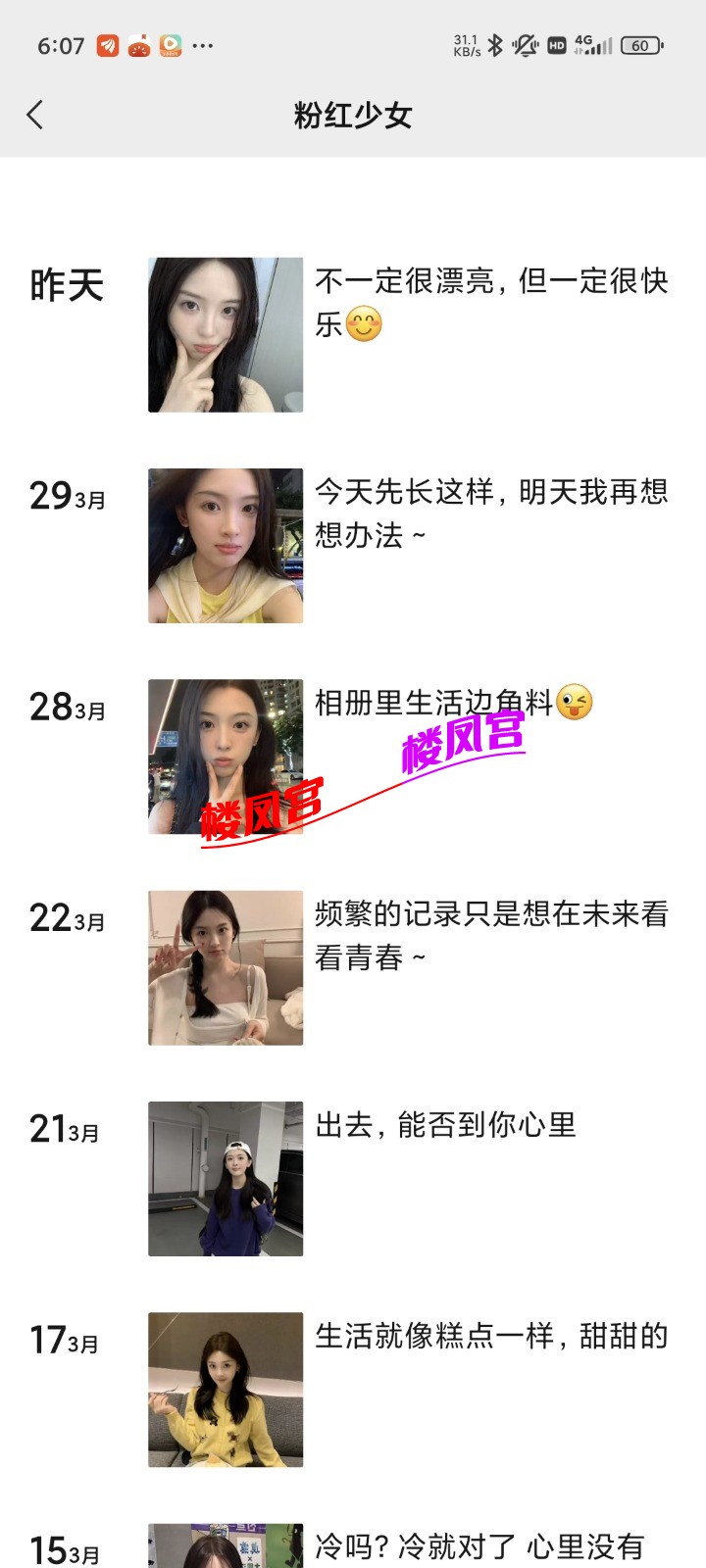This screenshot has width=706, height=1568.
Task: View the 28 March post 相册里生活边角料
Action: click(226, 757)
